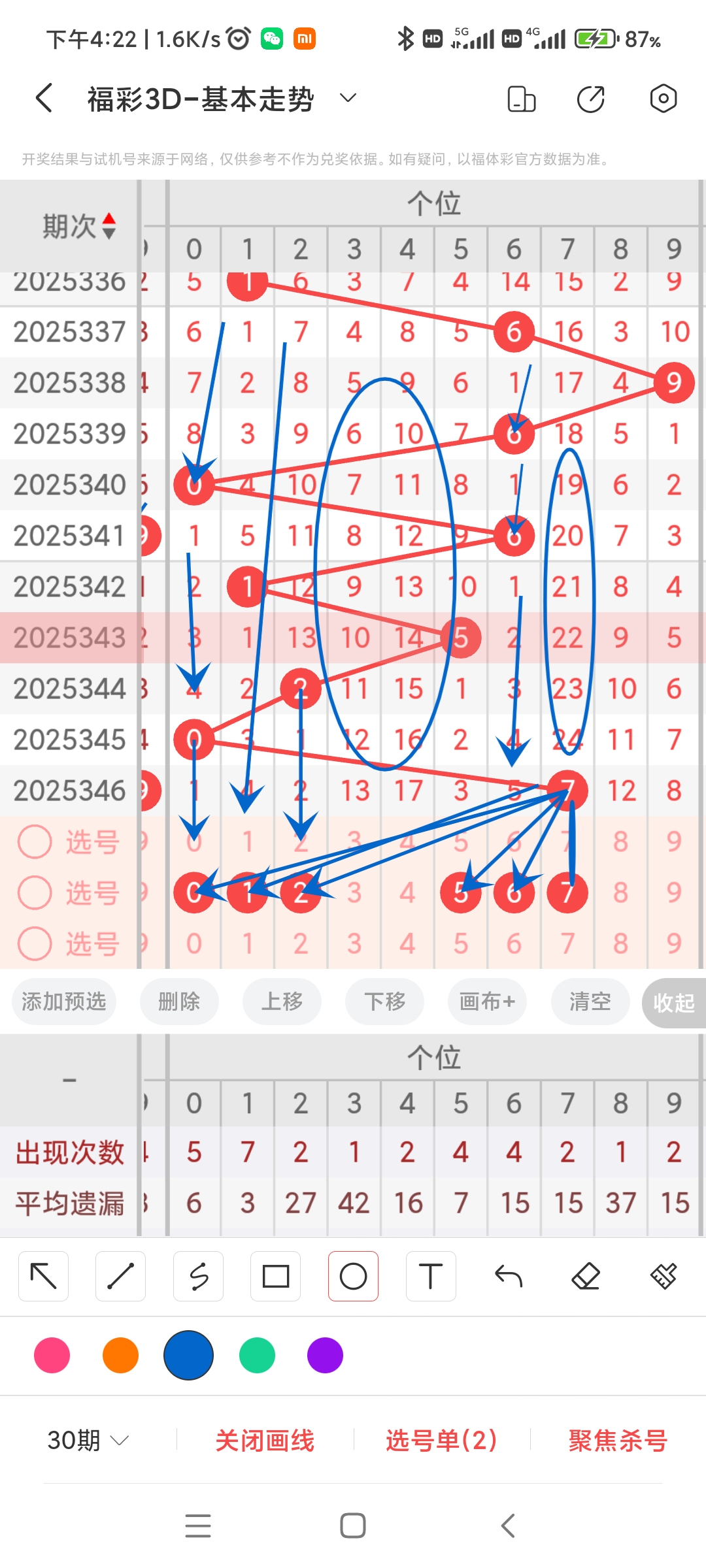Select the rectangle drawing tool
The height and width of the screenshot is (1568, 706).
point(275,1275)
